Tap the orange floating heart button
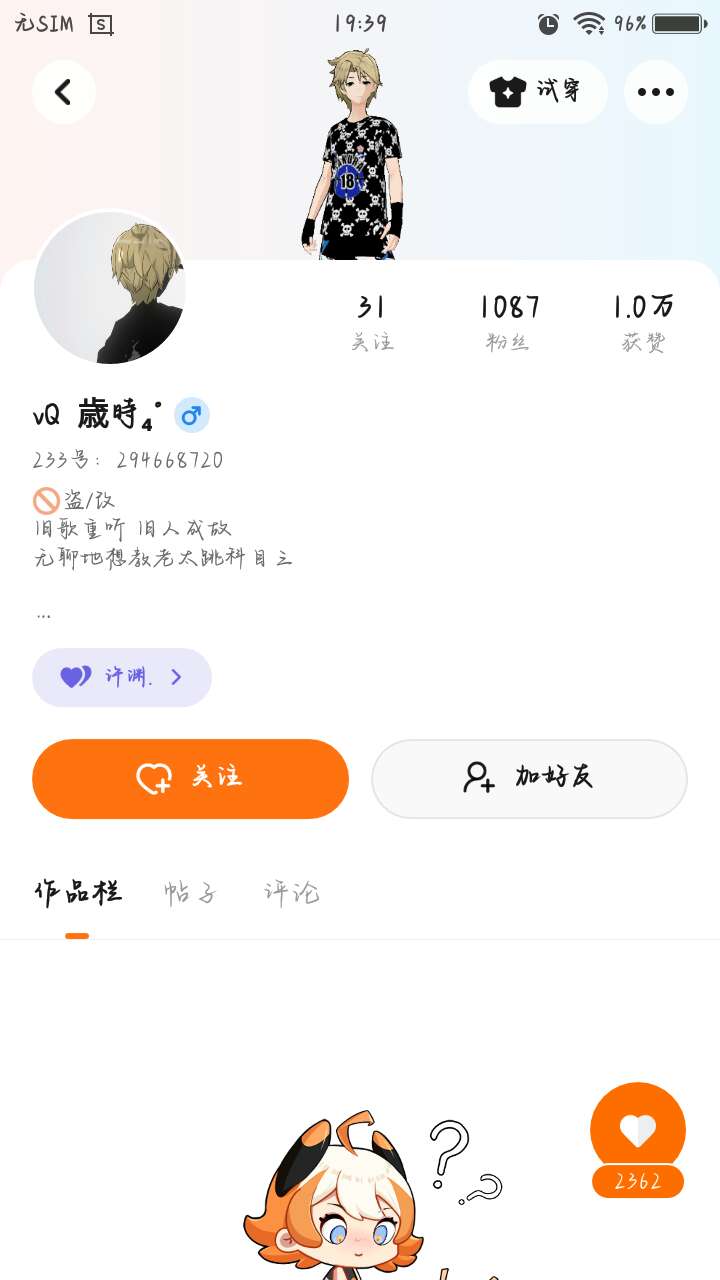The image size is (720, 1280). tap(637, 1130)
